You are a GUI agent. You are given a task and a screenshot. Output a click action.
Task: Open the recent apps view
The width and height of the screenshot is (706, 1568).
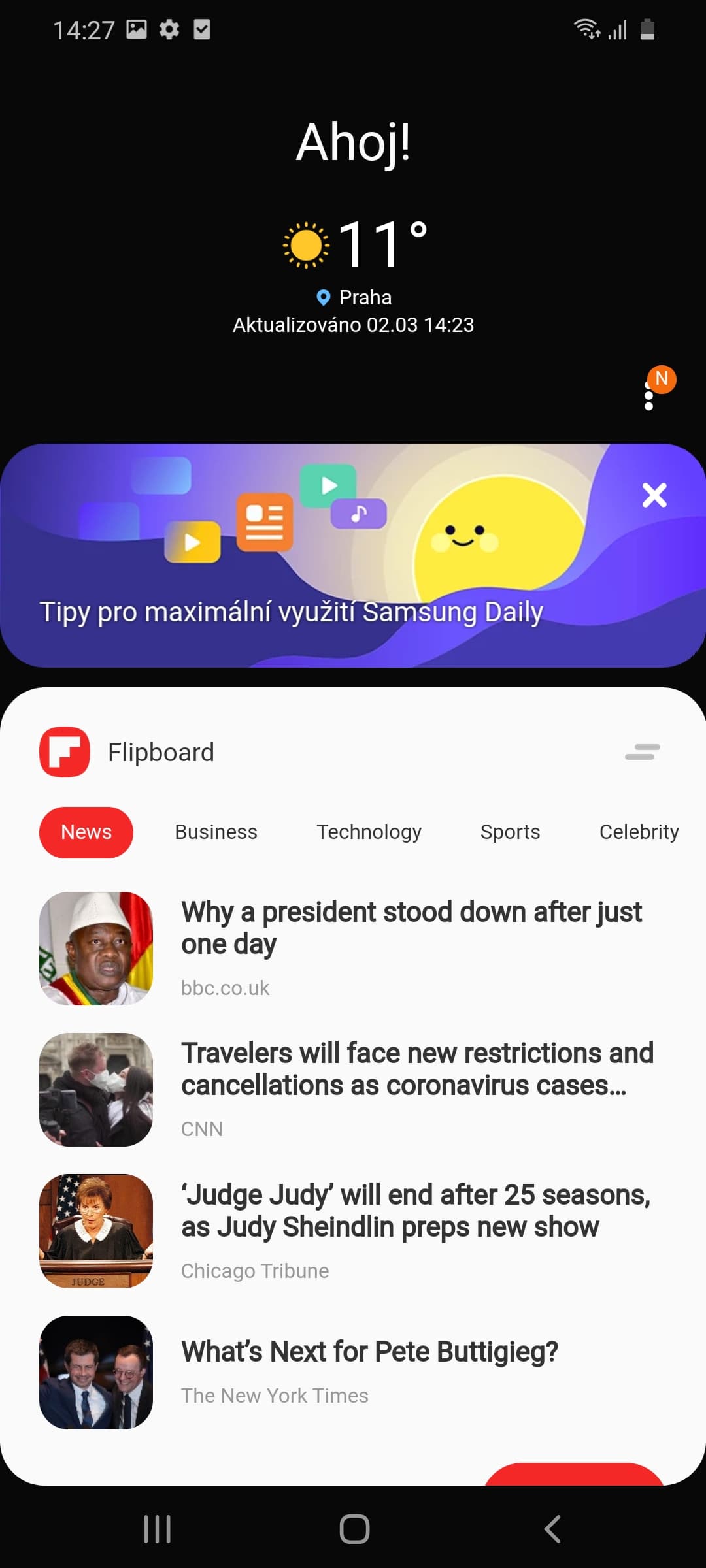pyautogui.click(x=158, y=1529)
